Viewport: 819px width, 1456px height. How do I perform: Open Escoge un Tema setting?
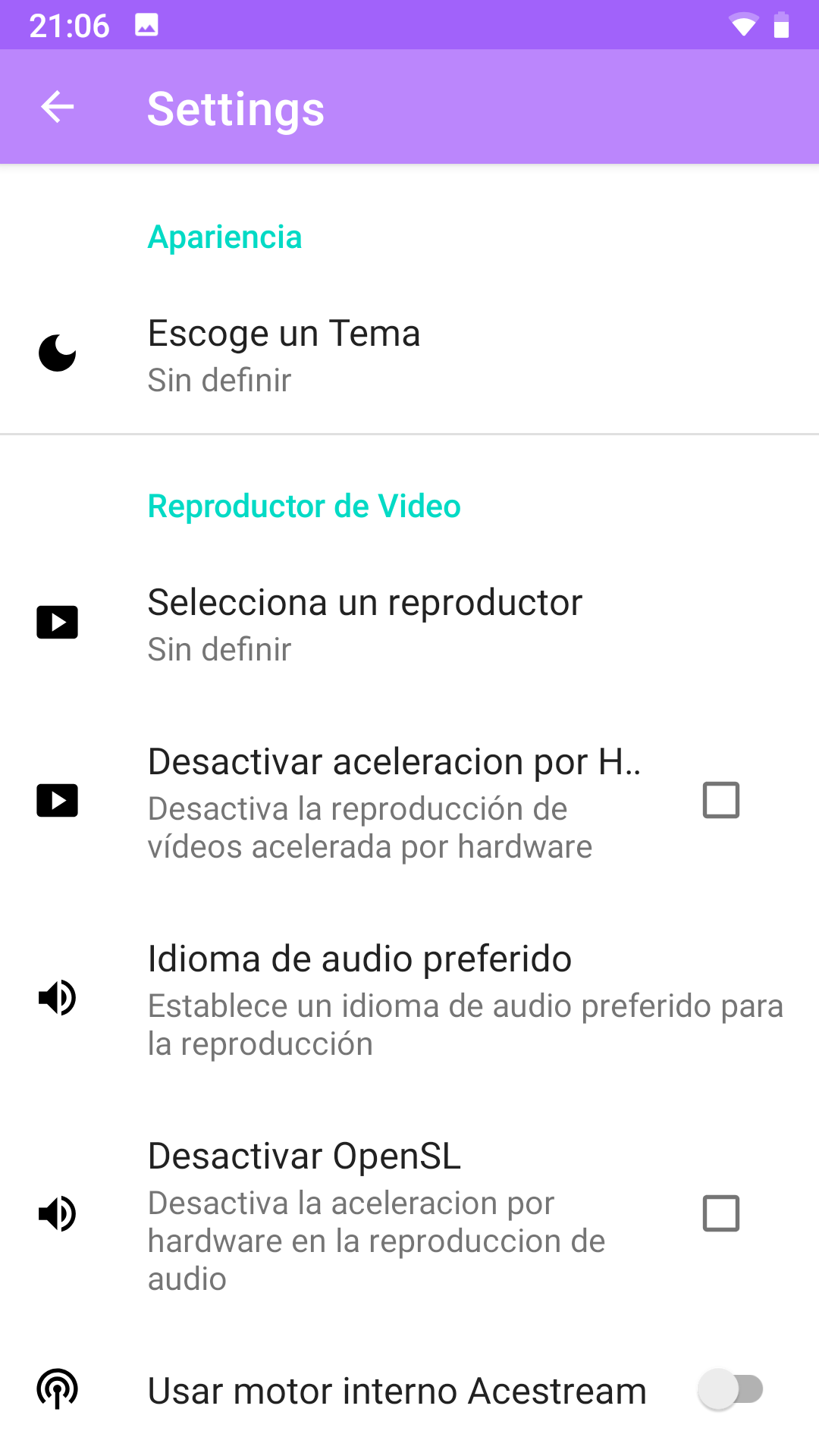[x=409, y=355]
